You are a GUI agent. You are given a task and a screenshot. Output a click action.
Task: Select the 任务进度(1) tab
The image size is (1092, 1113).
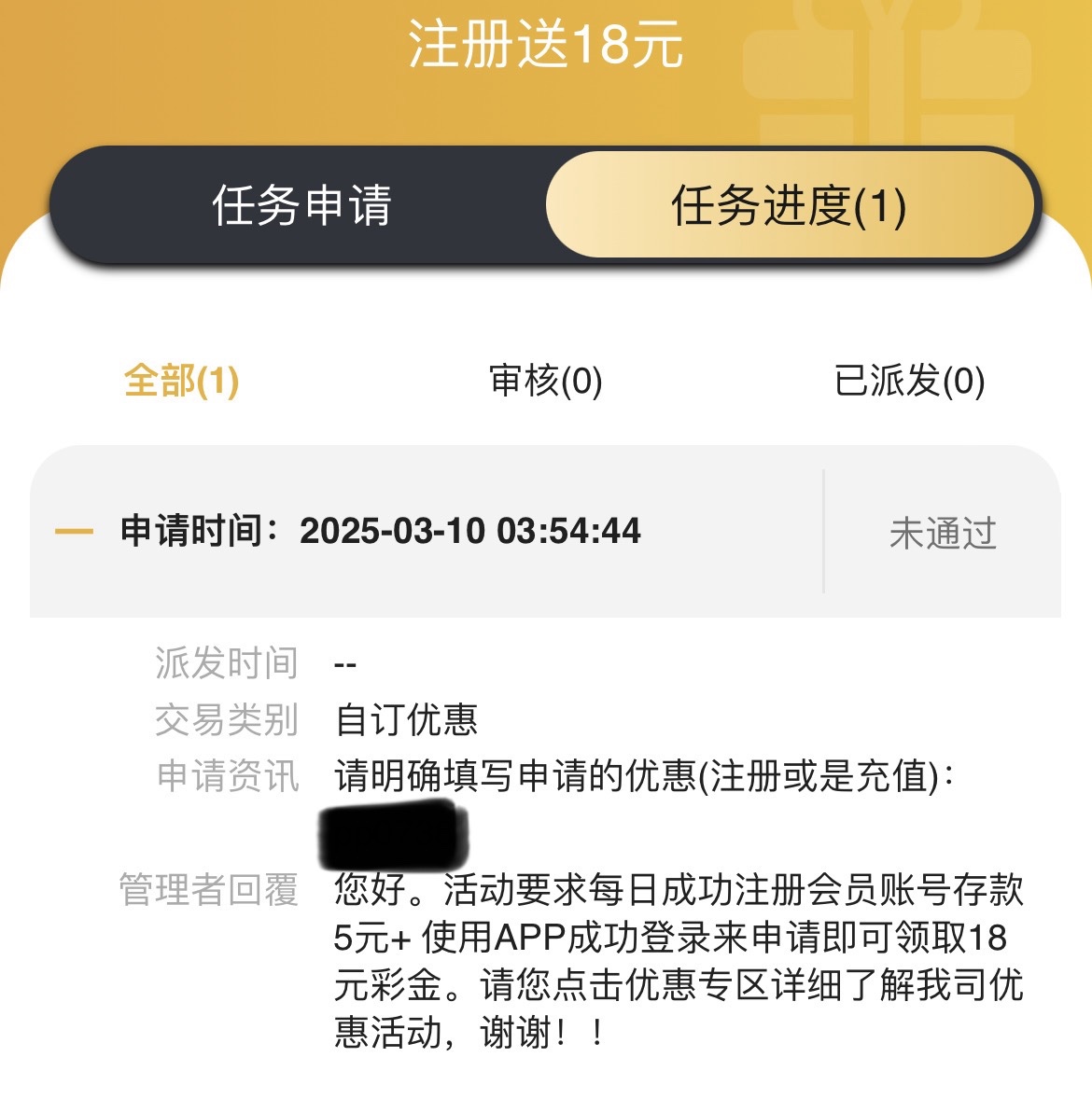[789, 205]
